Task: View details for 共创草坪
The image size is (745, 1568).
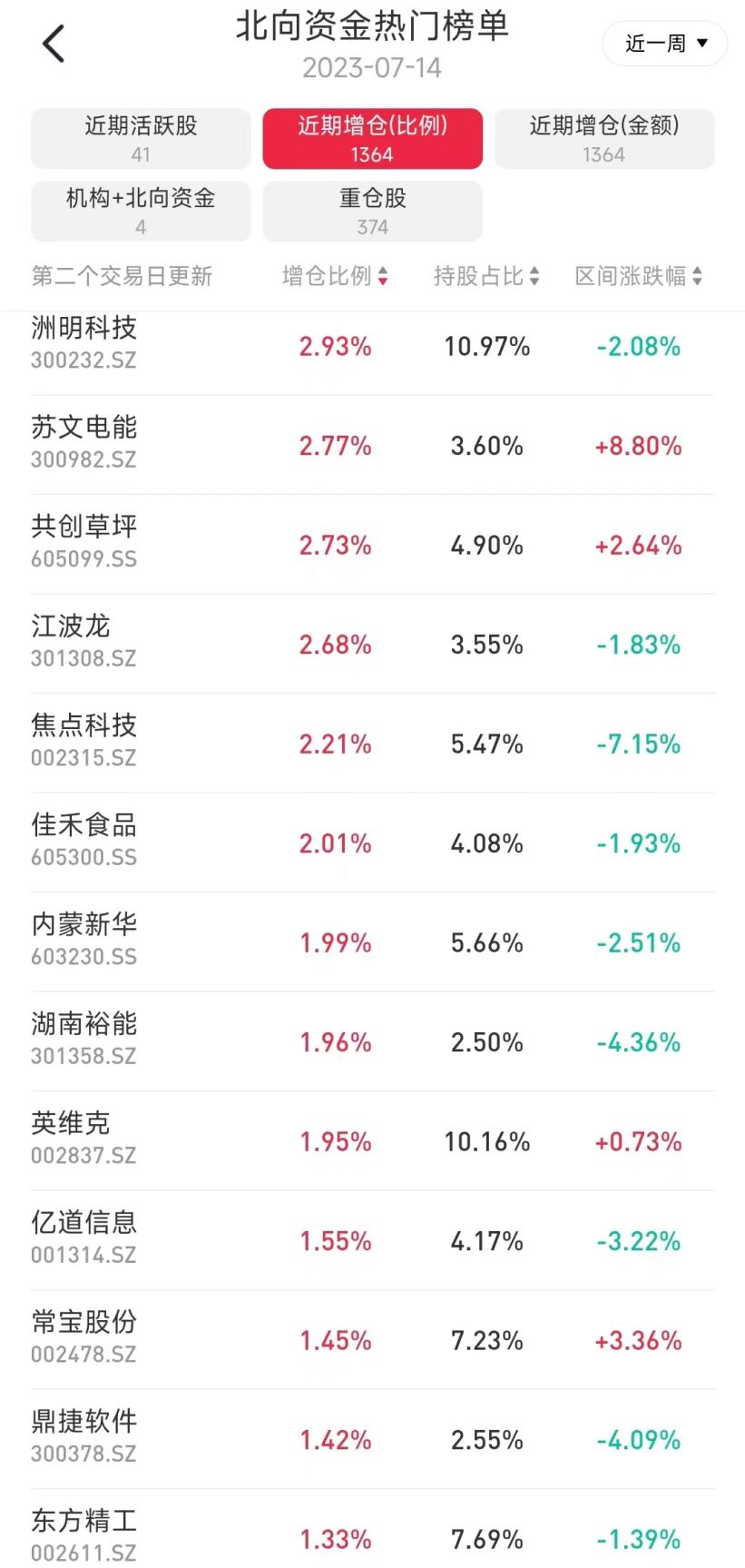Action: 372,545
